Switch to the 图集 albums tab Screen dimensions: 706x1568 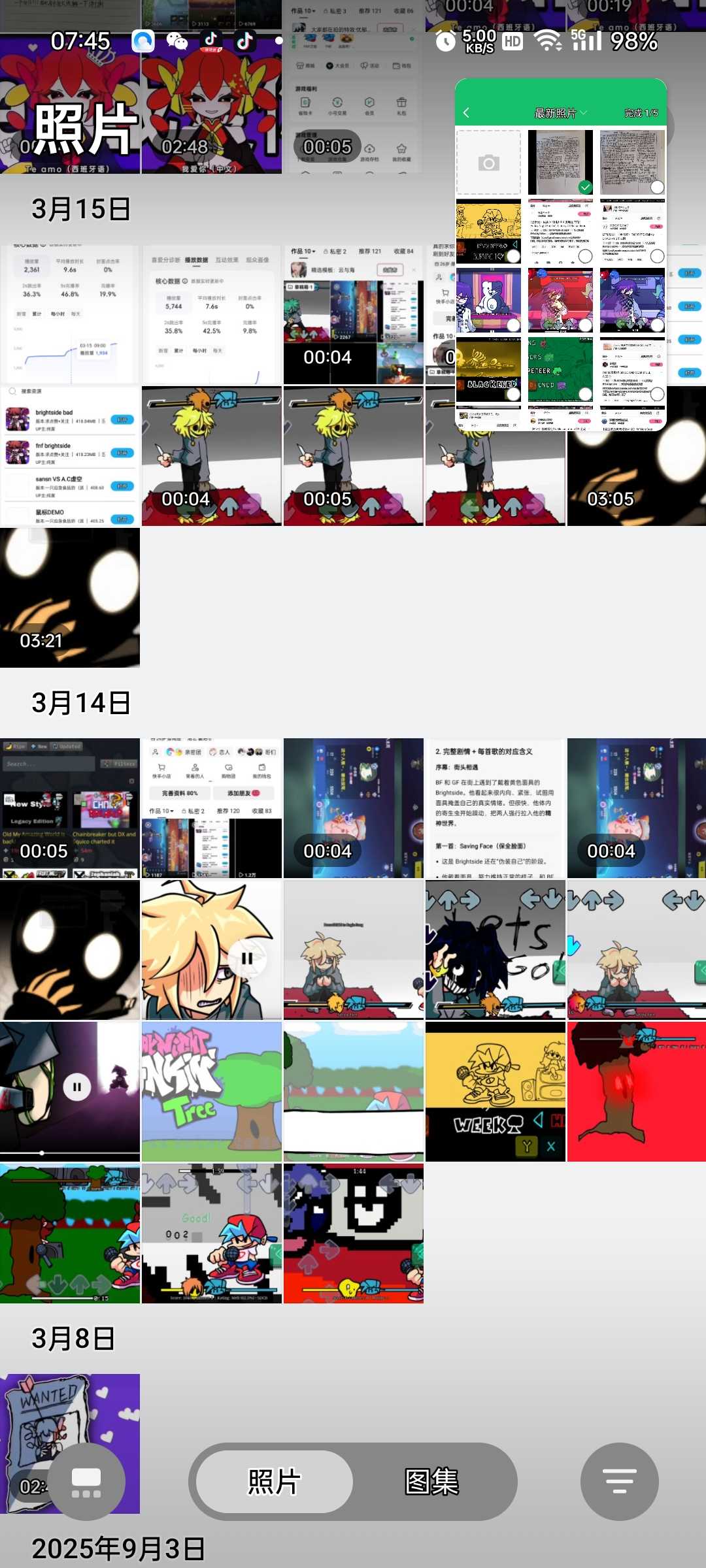tap(431, 1482)
